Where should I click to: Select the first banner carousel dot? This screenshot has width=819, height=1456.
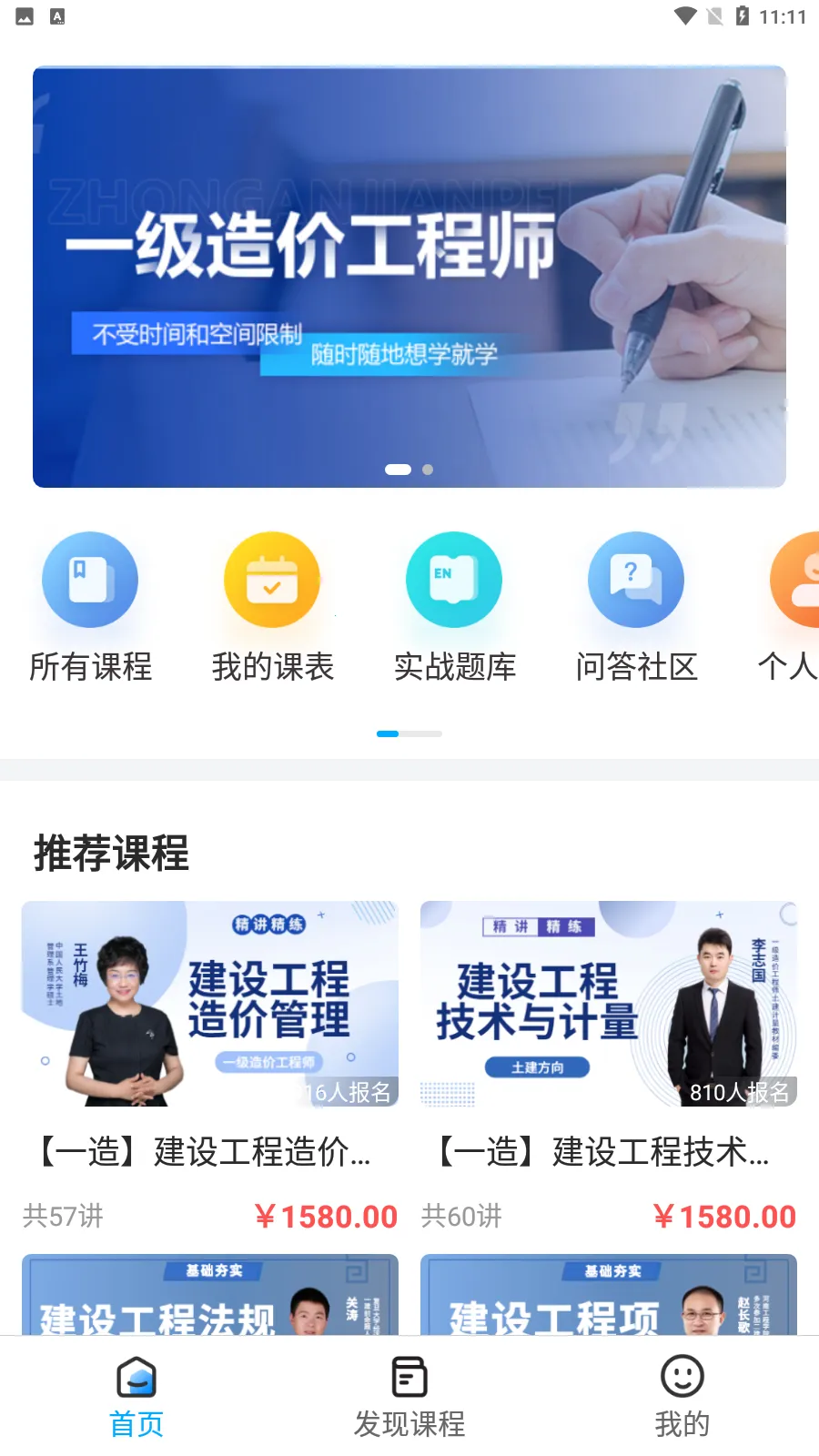click(397, 470)
